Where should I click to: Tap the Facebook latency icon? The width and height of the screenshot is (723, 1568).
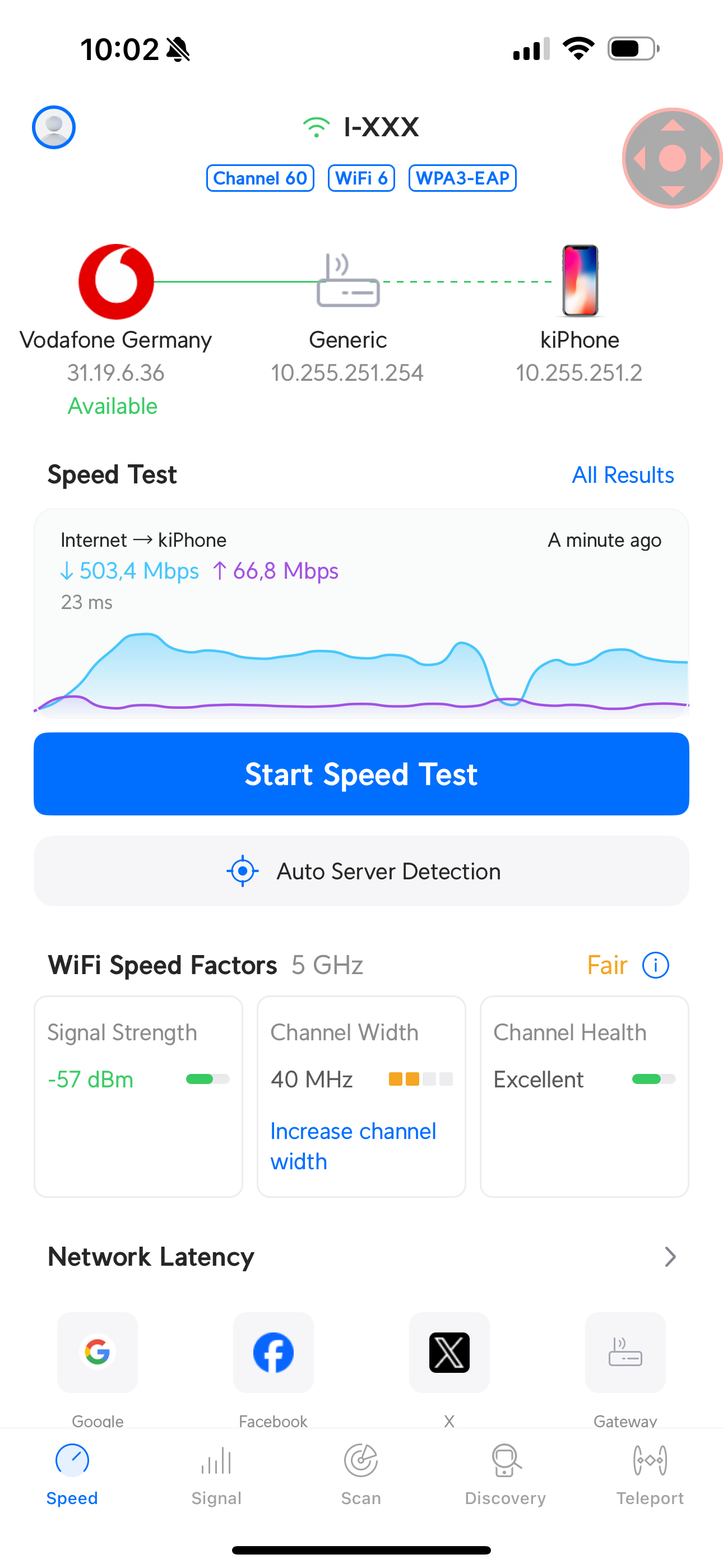[274, 1353]
